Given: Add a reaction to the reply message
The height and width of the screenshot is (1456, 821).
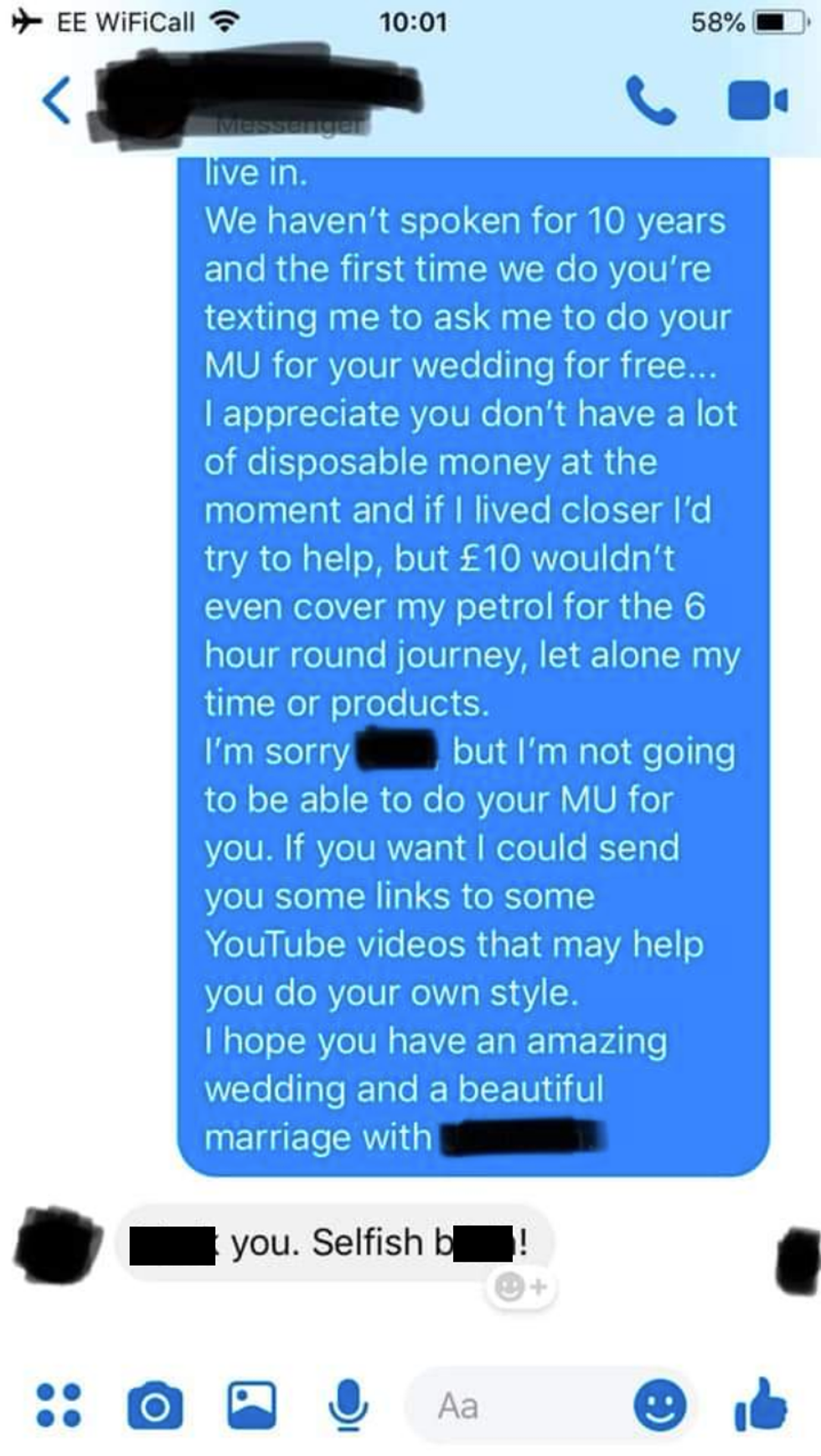Looking at the screenshot, I should point(520,1286).
